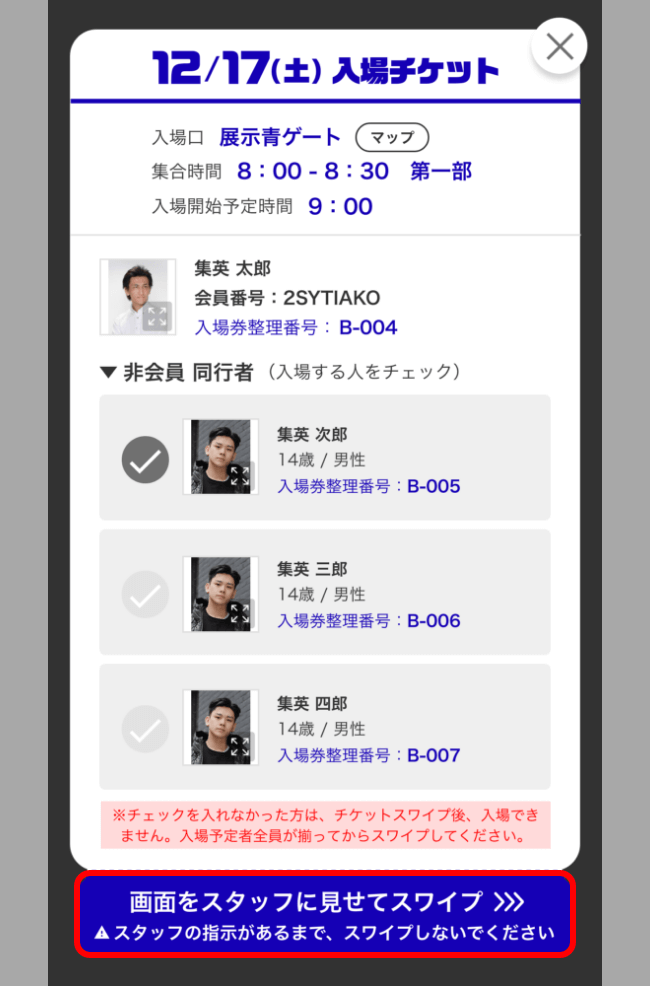Enlarge 集英 三郎's photo
This screenshot has width=650, height=986.
pyautogui.click(x=239, y=613)
